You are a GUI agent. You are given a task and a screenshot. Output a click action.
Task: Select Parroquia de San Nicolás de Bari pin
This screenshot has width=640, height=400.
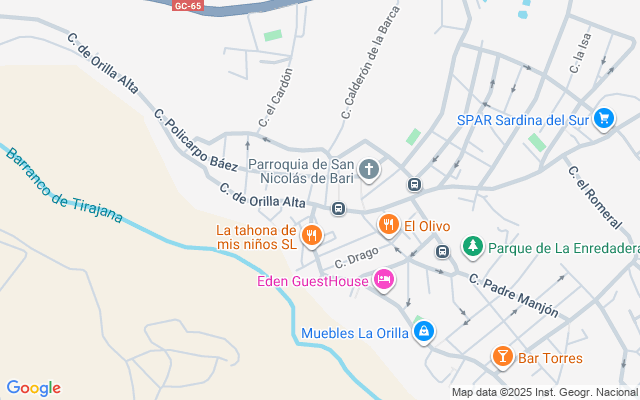click(369, 170)
